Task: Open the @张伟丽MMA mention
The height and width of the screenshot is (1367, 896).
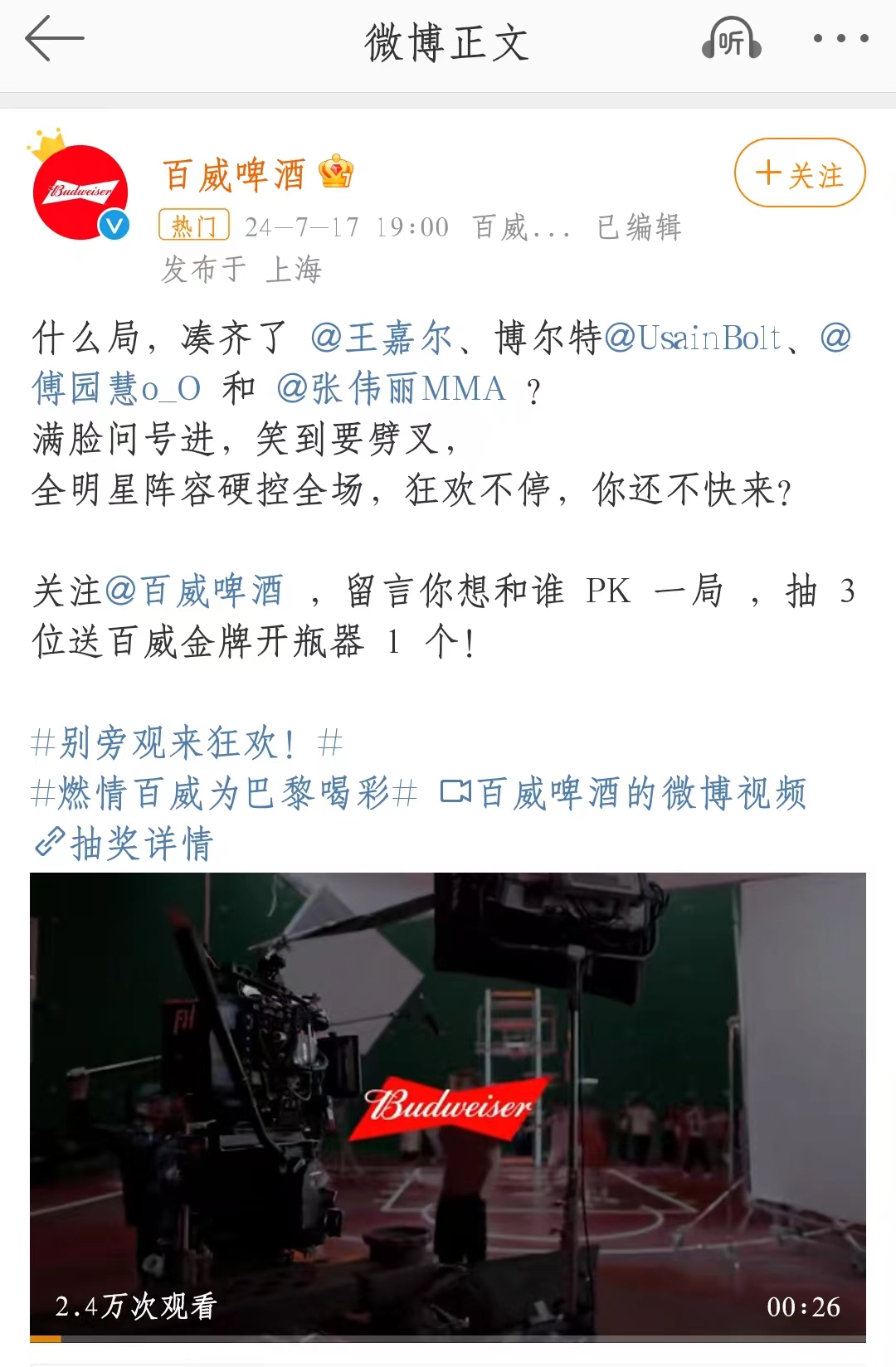Action: point(391,388)
